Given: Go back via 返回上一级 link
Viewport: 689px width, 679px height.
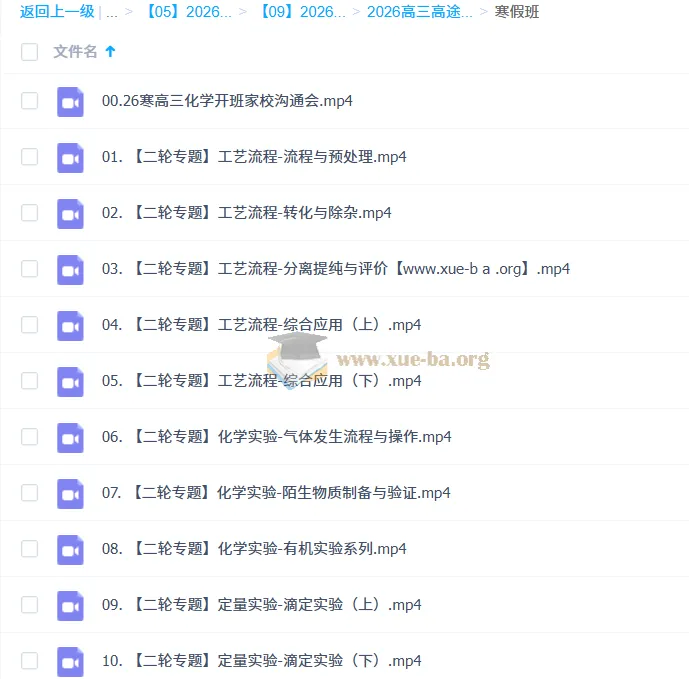Looking at the screenshot, I should point(57,12).
